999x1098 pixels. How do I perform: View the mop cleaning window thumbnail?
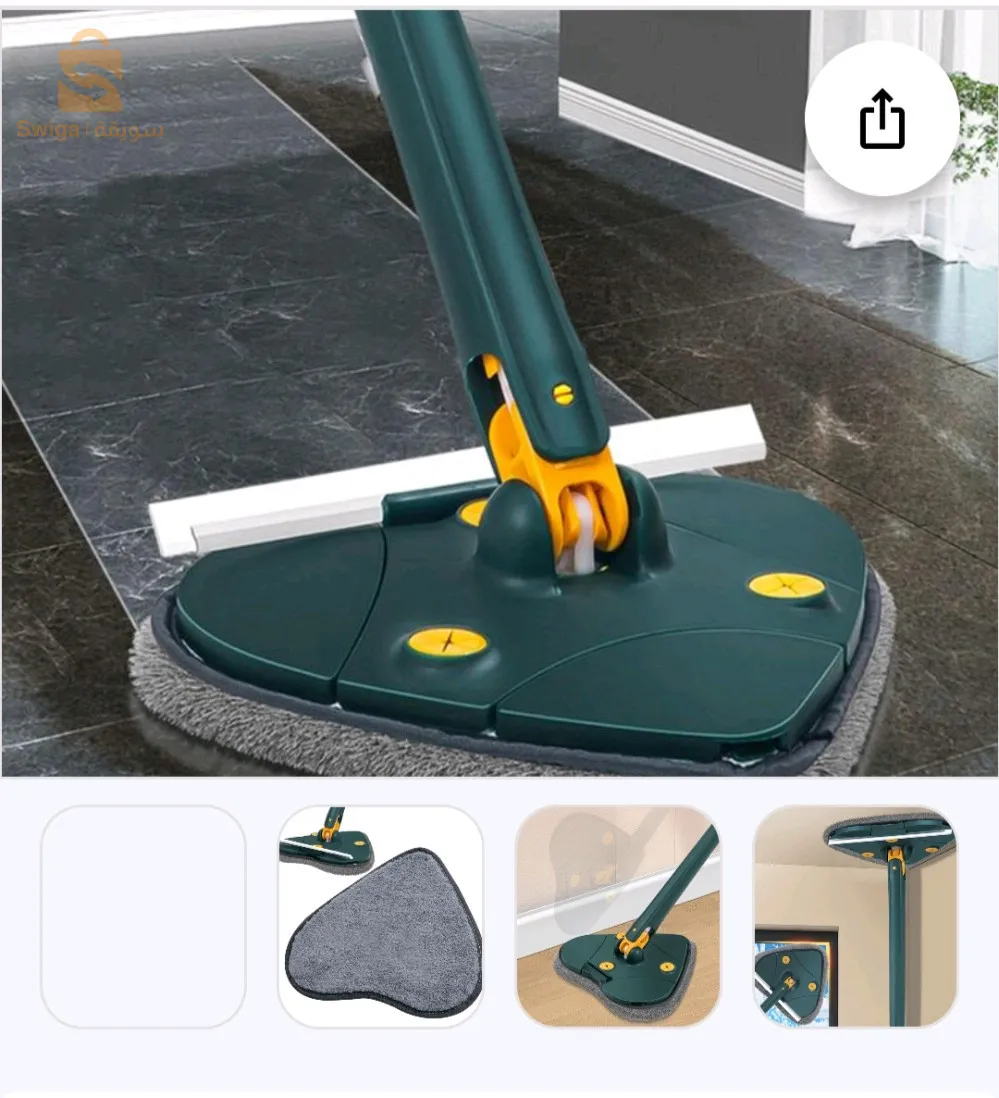coord(855,916)
